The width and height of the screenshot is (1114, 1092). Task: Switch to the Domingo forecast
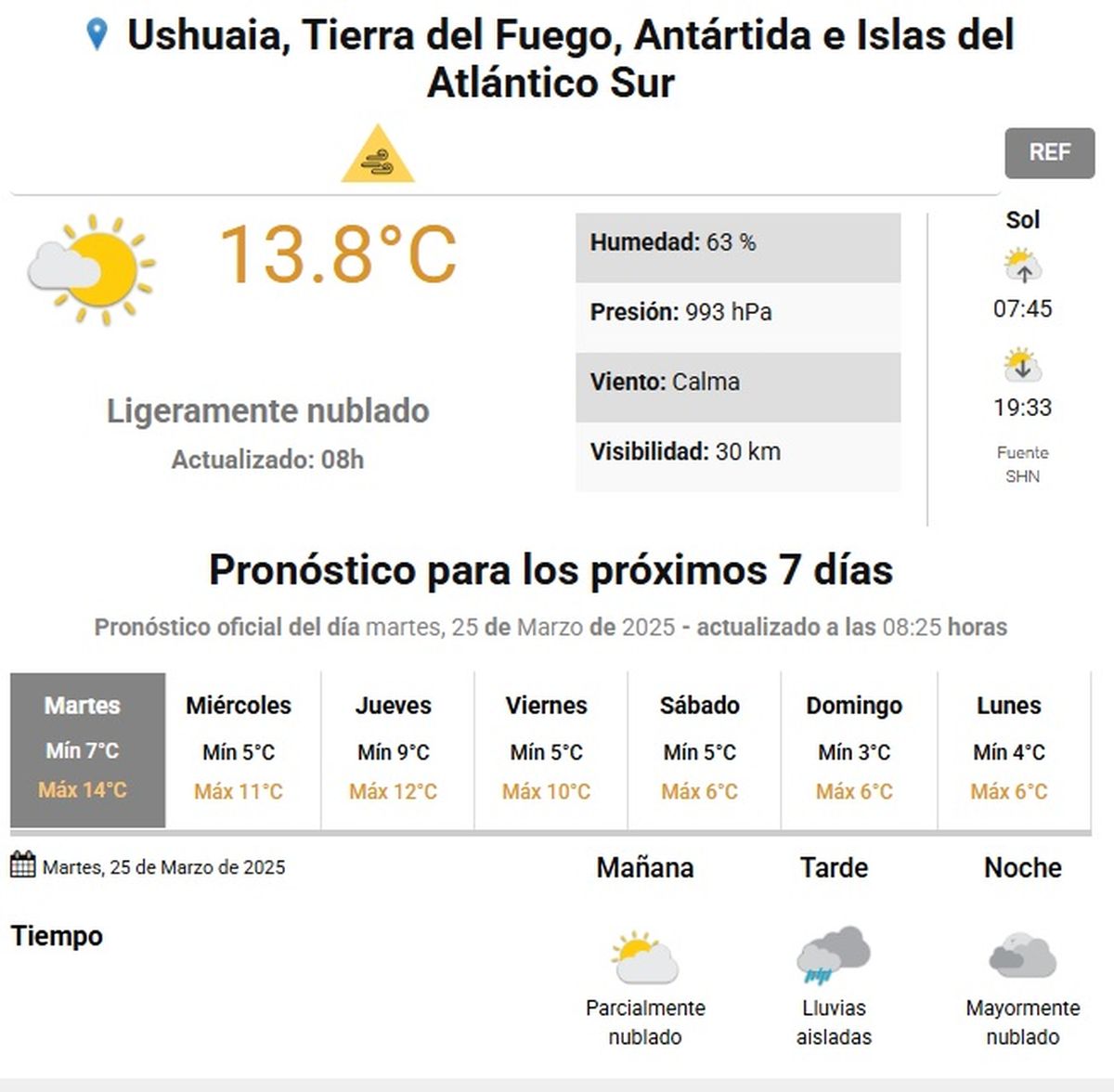[x=854, y=749]
